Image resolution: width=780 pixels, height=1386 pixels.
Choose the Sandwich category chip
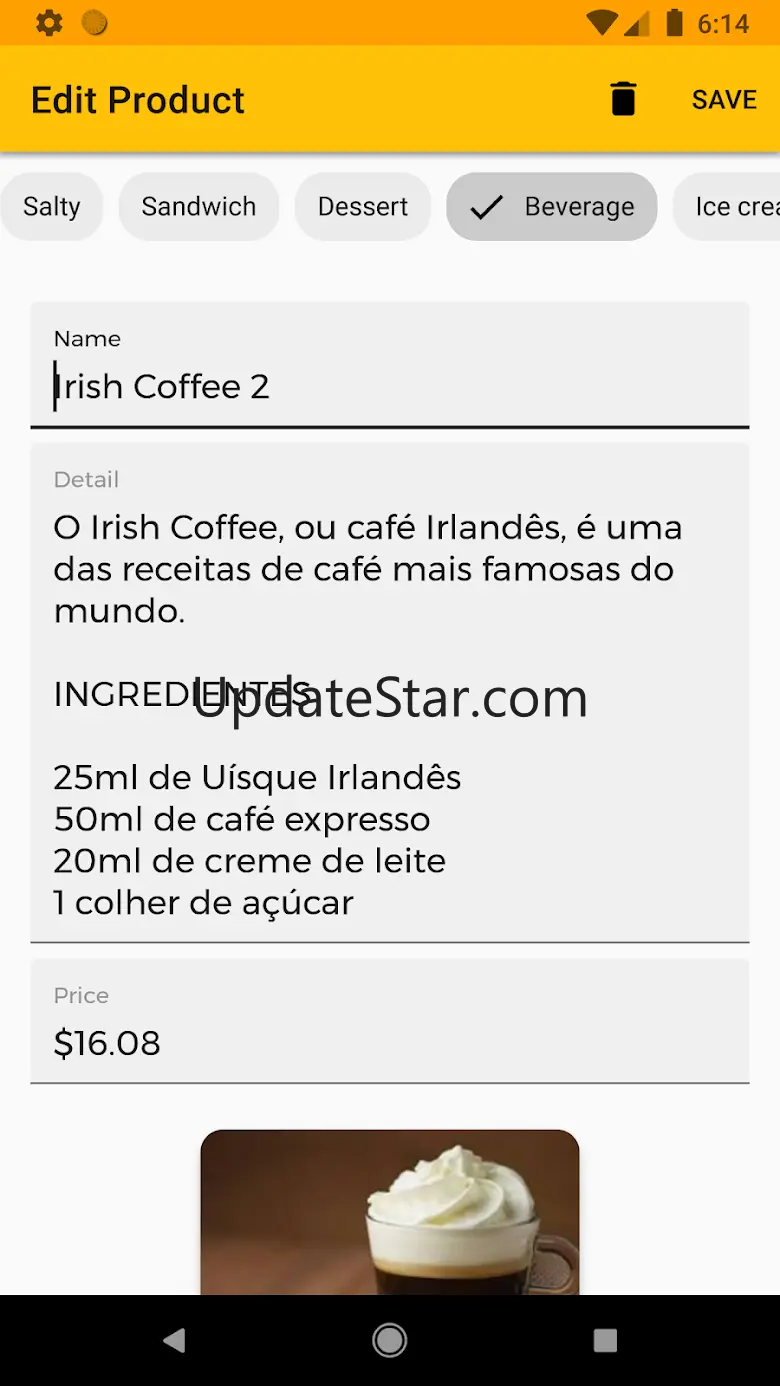click(198, 207)
